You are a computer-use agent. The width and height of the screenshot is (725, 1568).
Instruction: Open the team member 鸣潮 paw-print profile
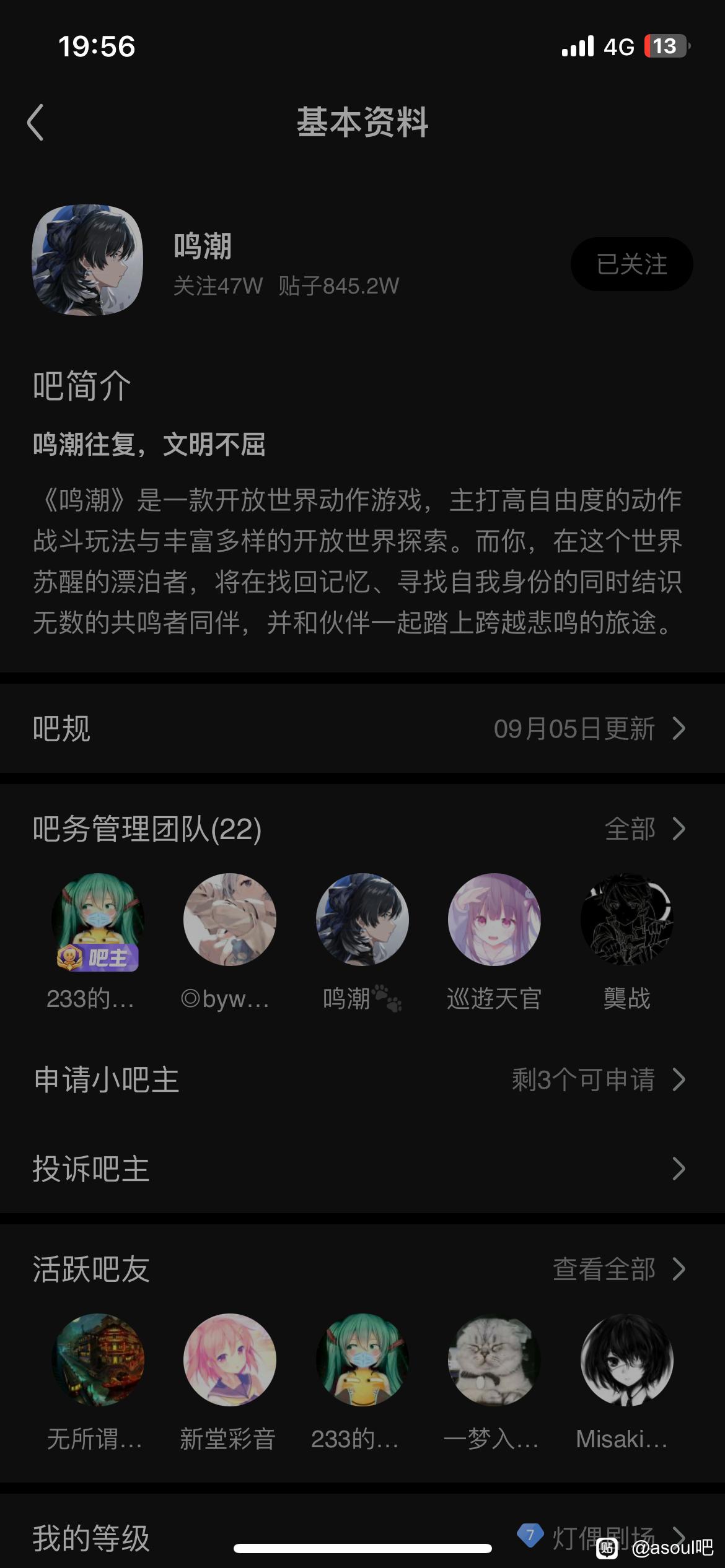click(362, 920)
